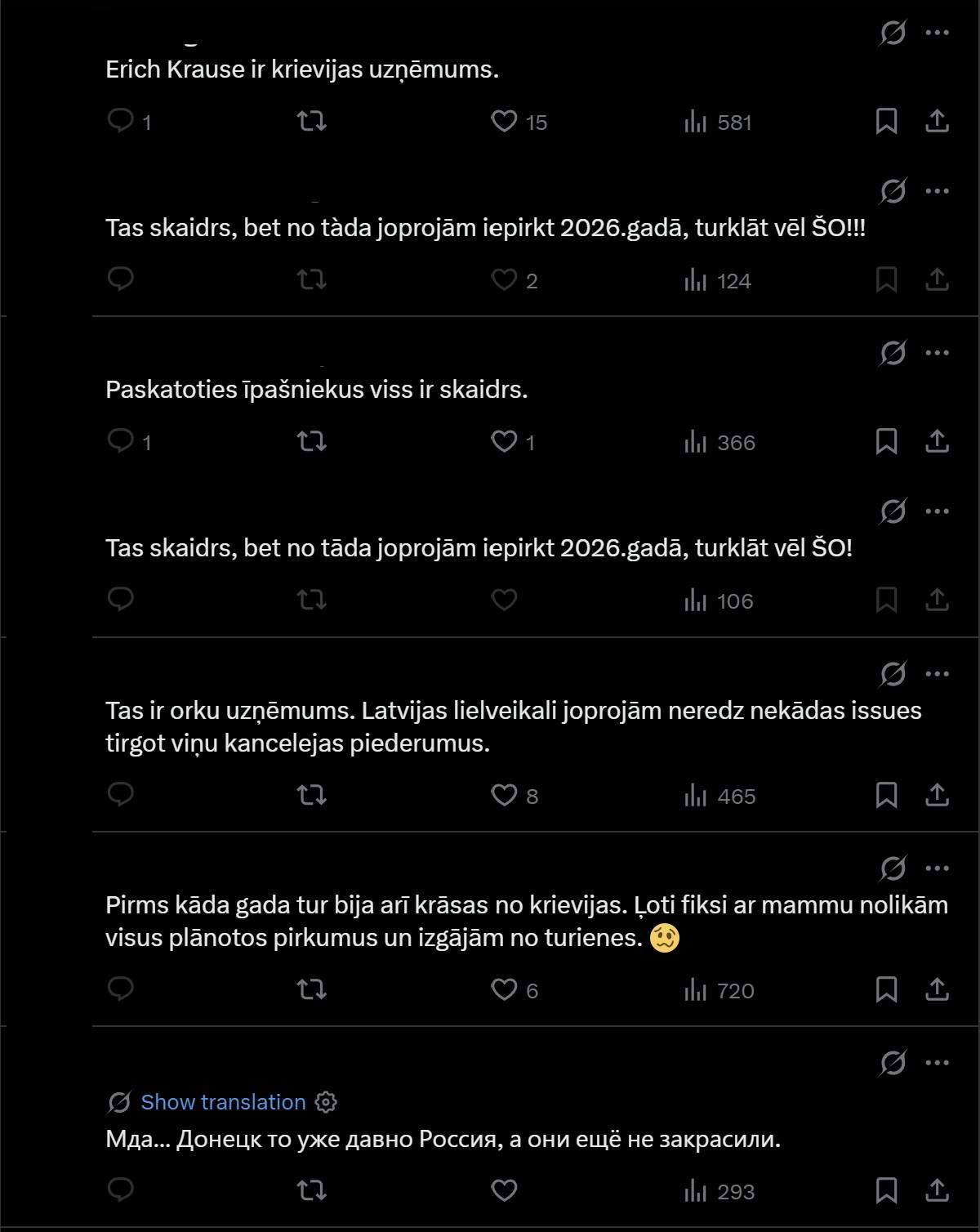Reply to the "Erich Krause ir krievijas uzņēmums" post
This screenshot has width=980, height=1232.
coord(121,122)
